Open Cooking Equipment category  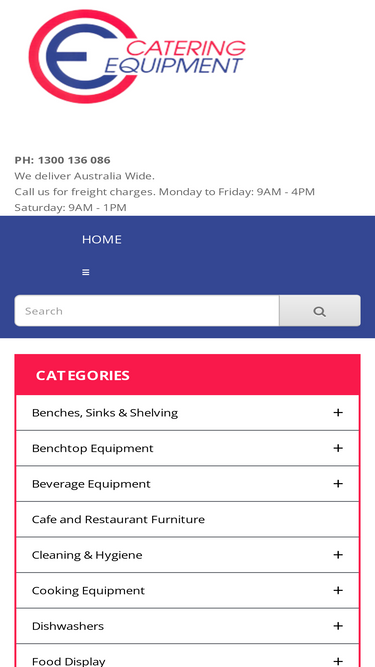click(88, 591)
